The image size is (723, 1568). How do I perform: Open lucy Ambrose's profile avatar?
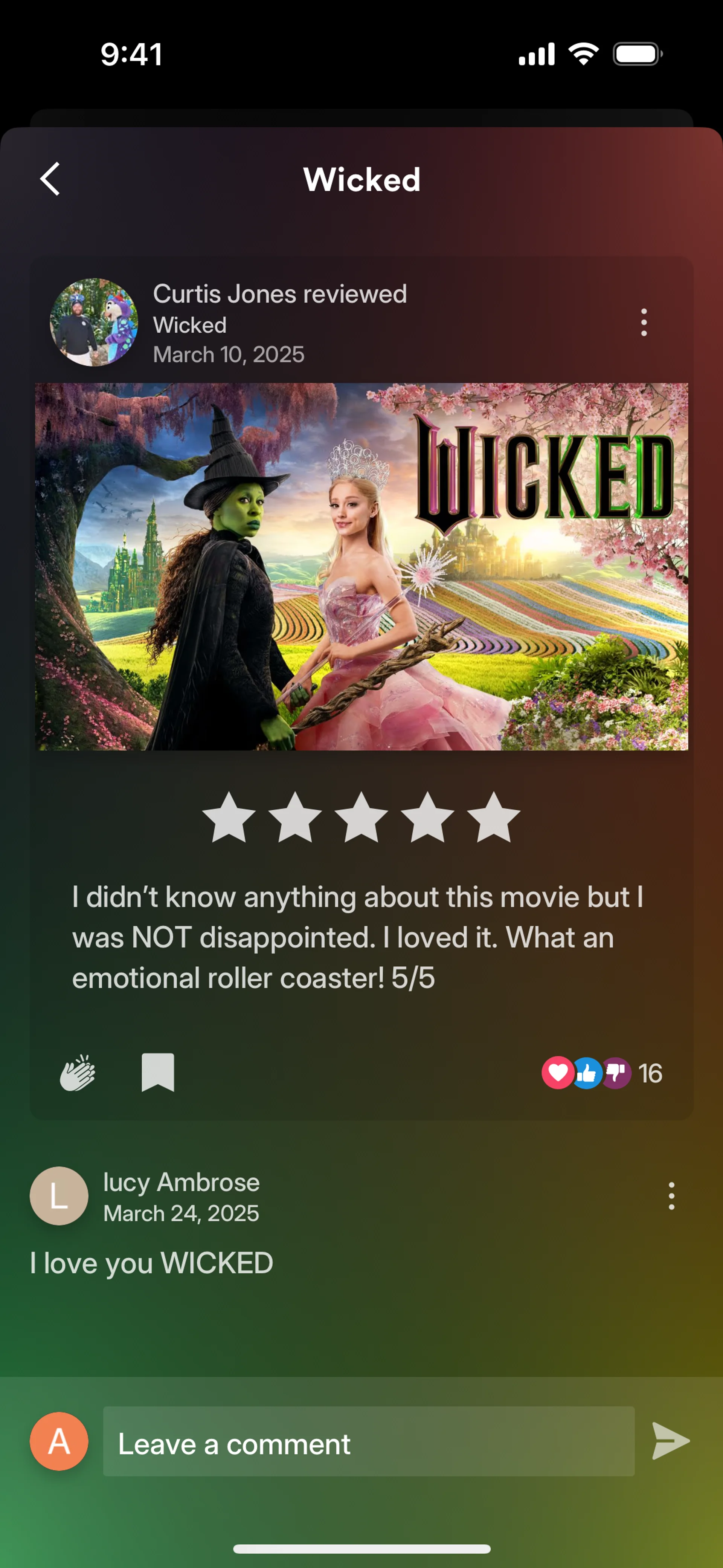59,1196
